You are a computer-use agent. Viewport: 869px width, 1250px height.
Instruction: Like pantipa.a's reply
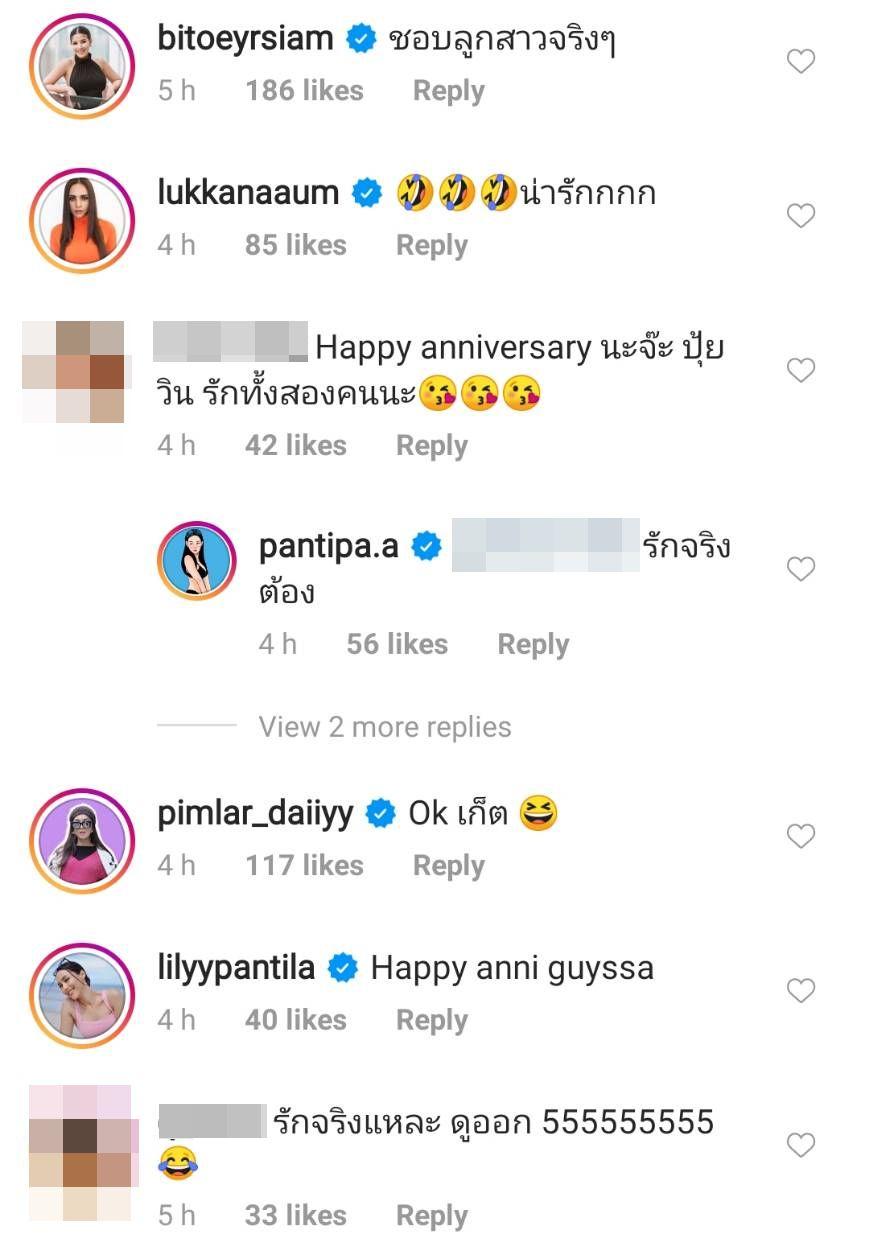click(x=800, y=569)
